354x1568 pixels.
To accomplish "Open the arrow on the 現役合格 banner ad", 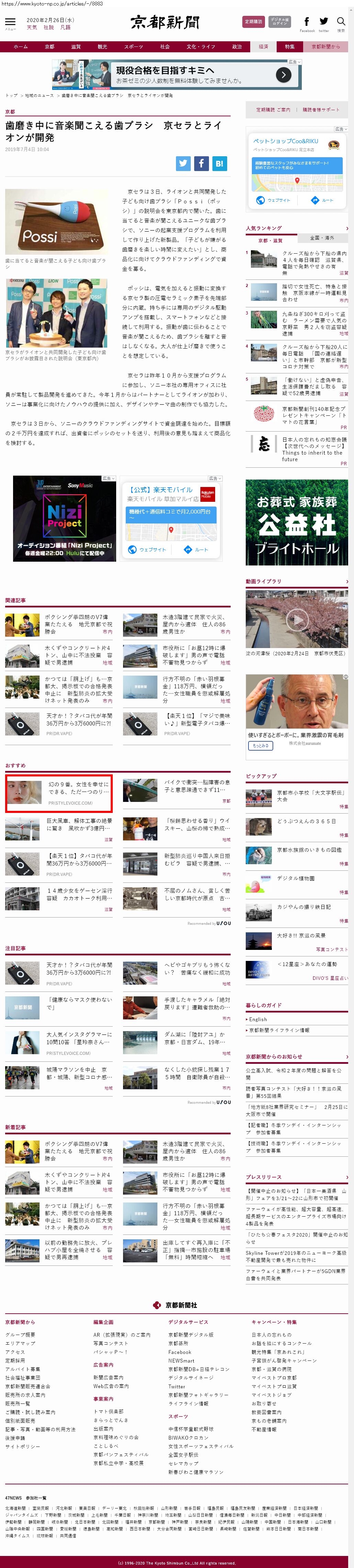I will click(284, 75).
